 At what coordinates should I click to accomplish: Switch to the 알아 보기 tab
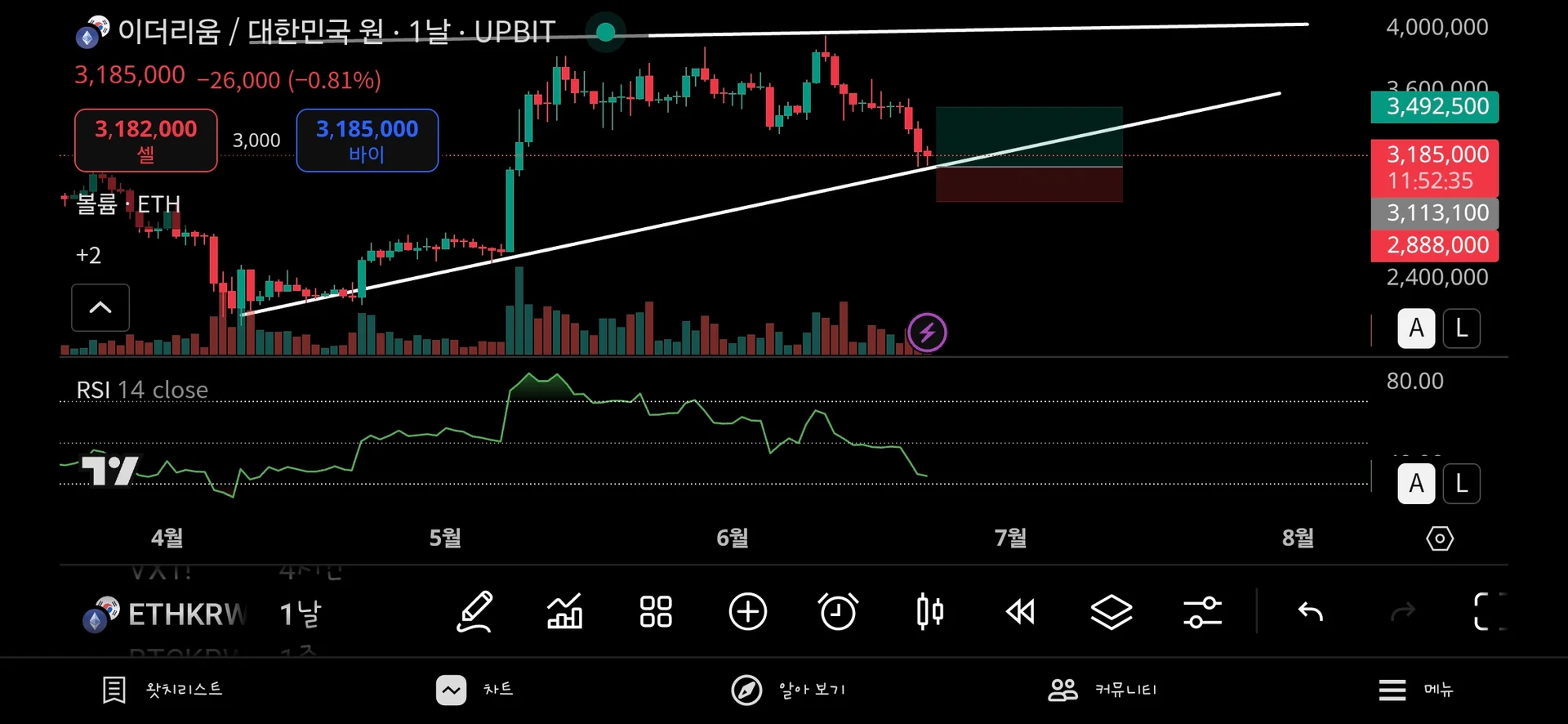pyautogui.click(x=788, y=690)
